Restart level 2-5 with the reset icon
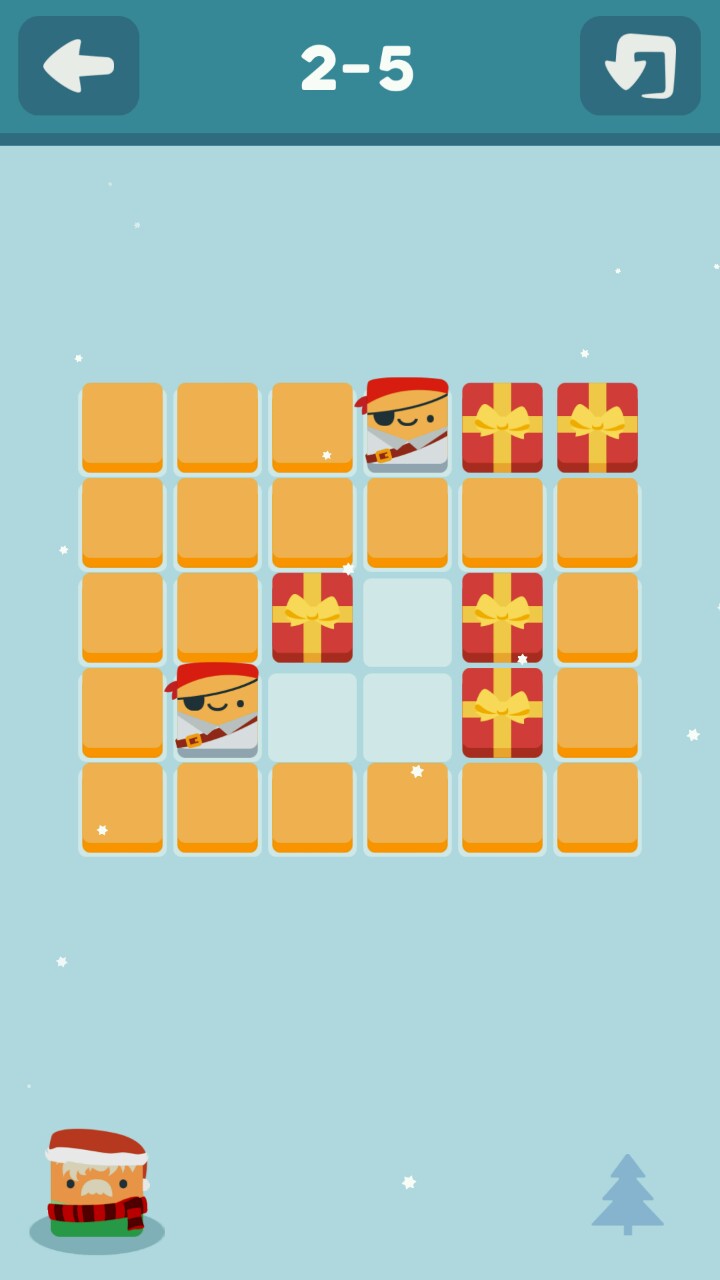The image size is (720, 1280). pos(640,66)
